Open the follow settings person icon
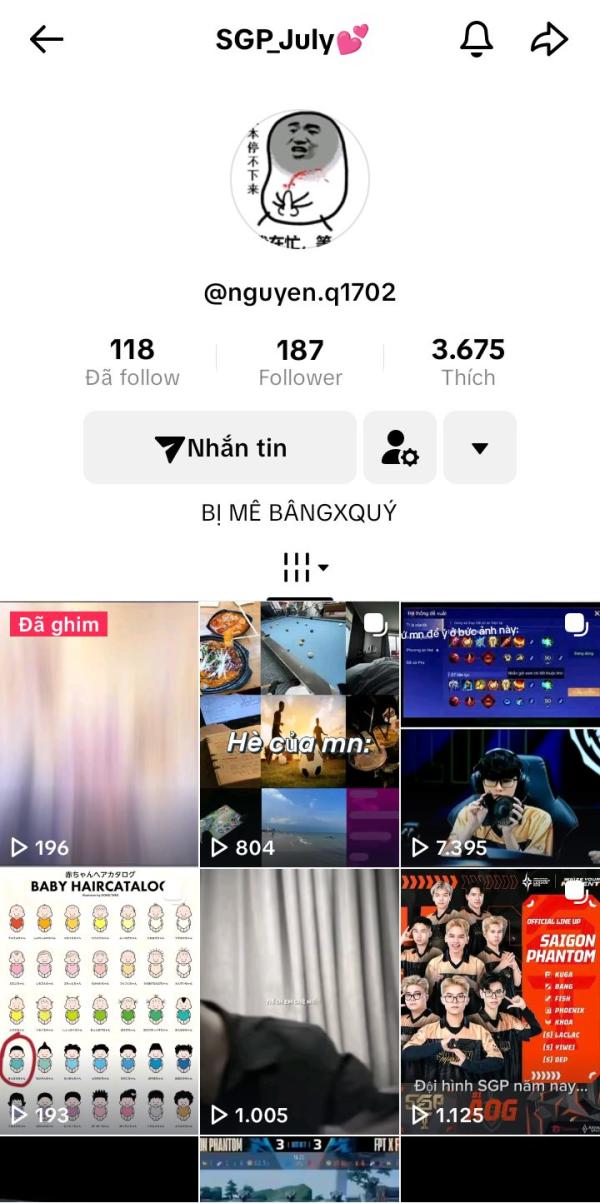 (x=400, y=448)
